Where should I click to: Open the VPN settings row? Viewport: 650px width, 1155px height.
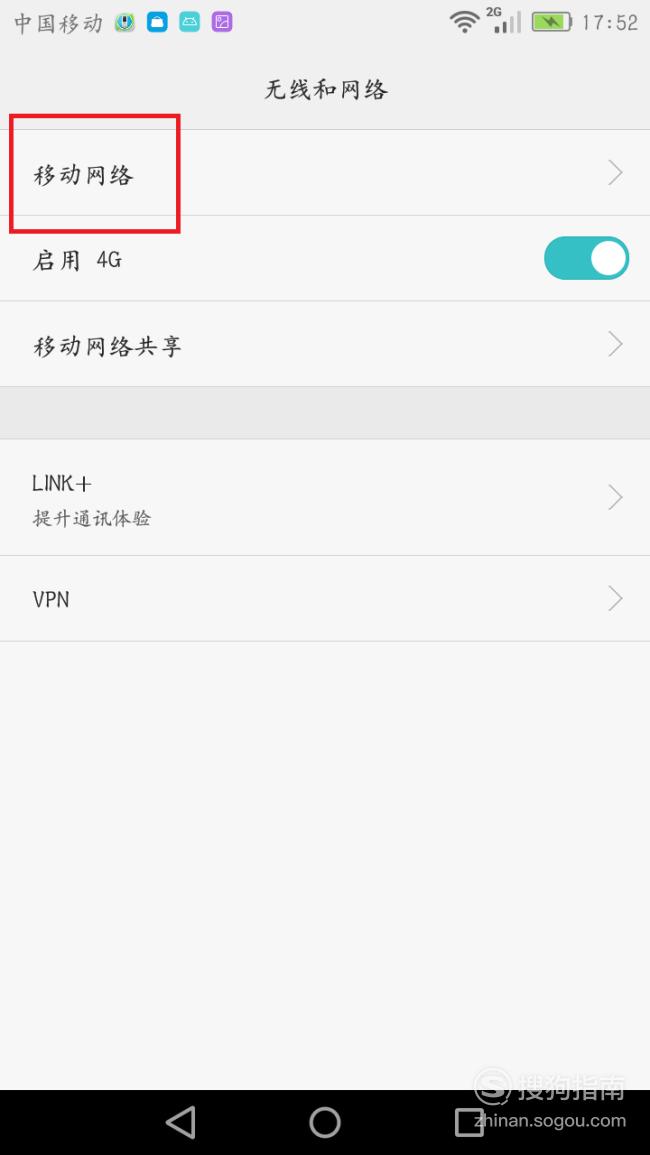coord(325,599)
